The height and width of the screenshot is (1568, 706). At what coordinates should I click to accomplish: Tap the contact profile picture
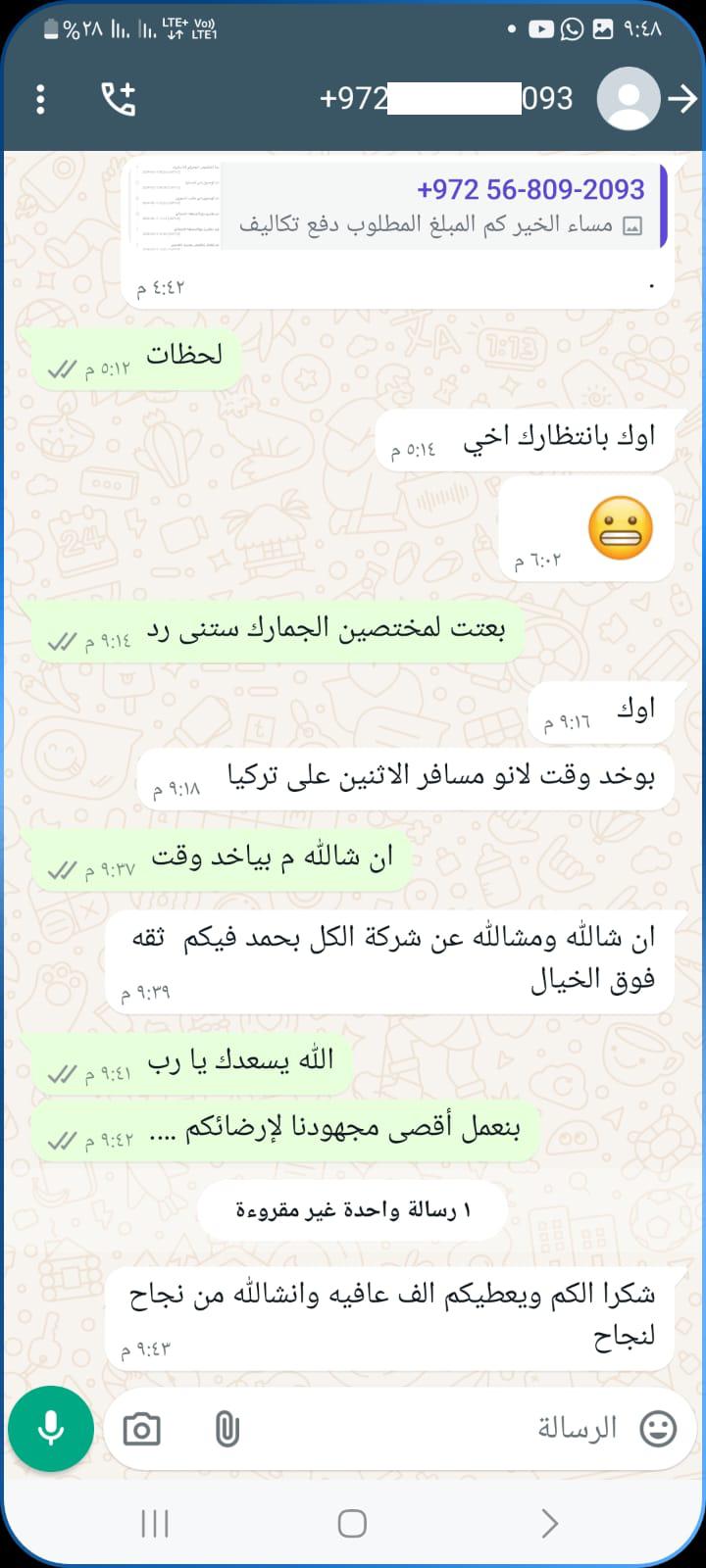(629, 98)
